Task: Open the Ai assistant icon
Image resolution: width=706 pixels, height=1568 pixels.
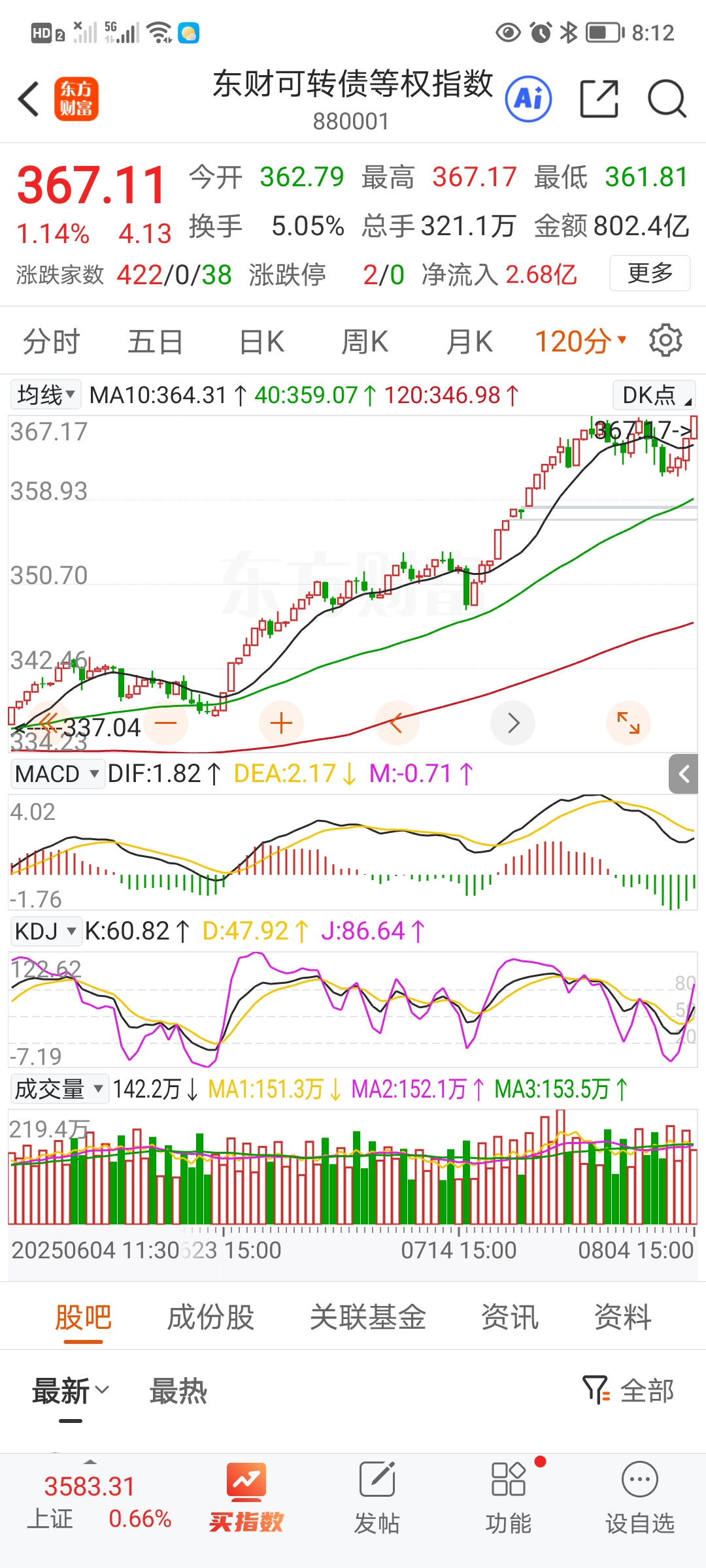Action: [528, 99]
